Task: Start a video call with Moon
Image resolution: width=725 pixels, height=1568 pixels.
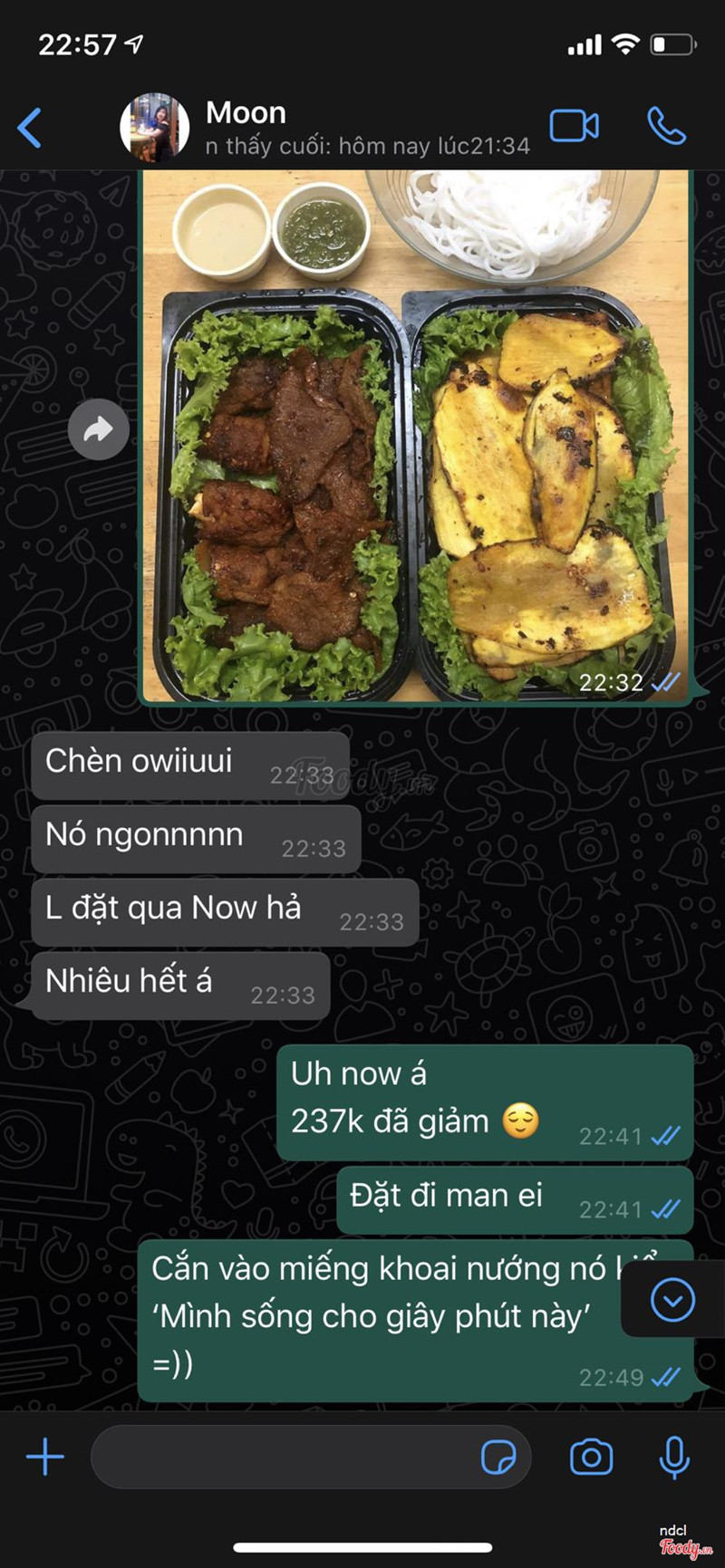Action: click(x=574, y=127)
